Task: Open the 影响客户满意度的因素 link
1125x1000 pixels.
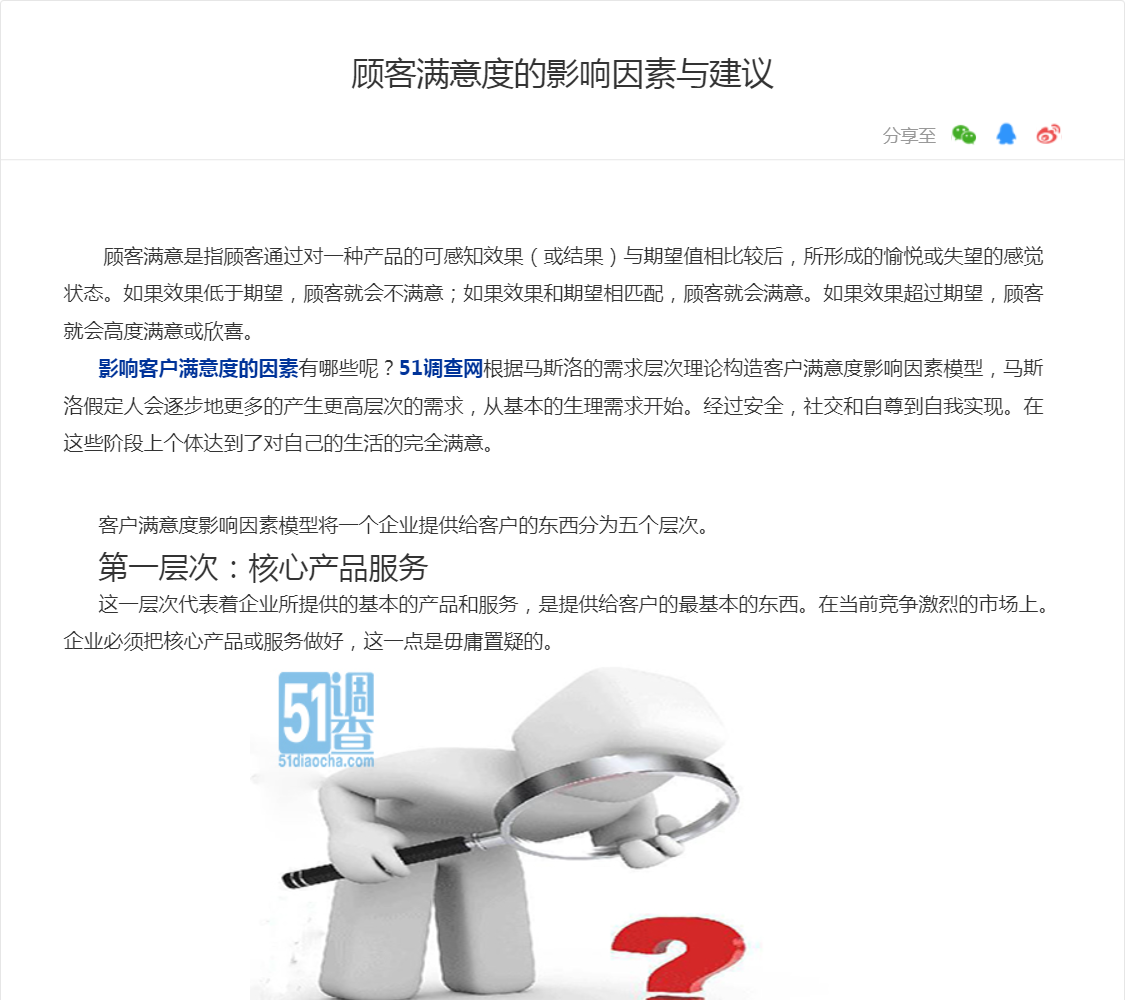Action: point(198,369)
